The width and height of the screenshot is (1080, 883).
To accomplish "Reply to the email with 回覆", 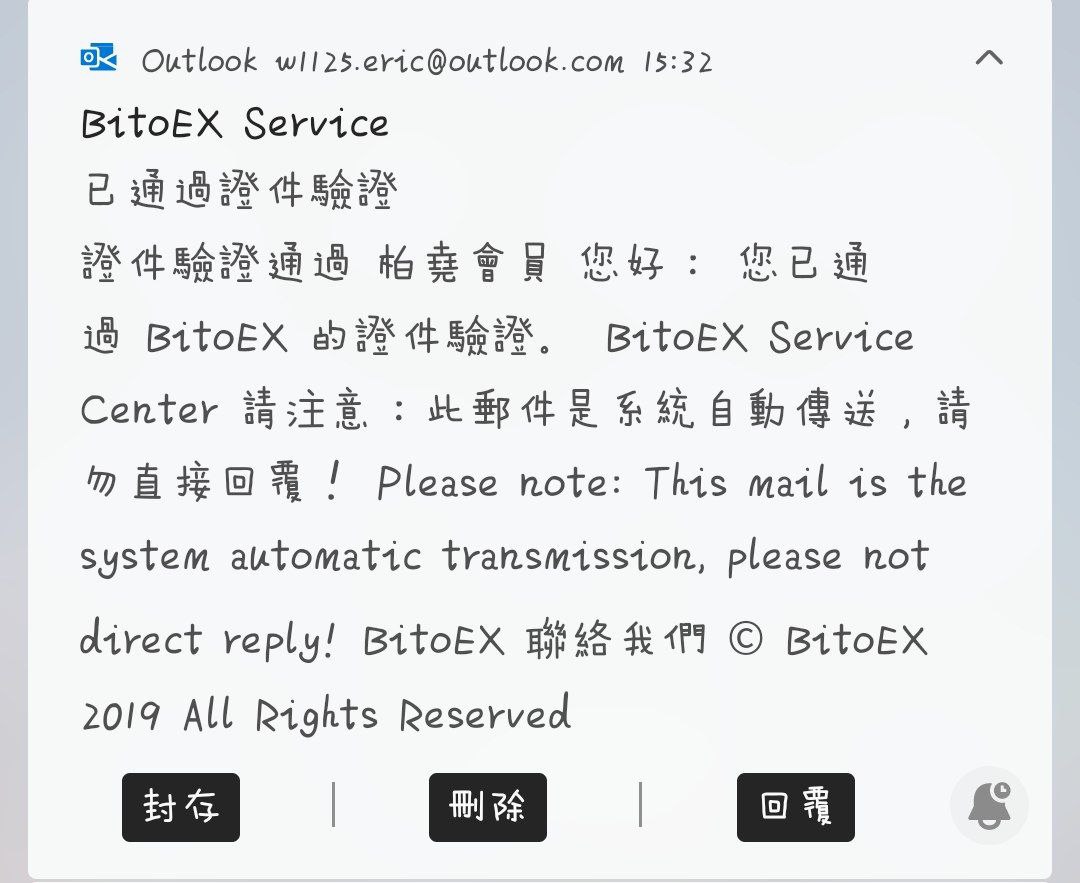I will [x=795, y=807].
